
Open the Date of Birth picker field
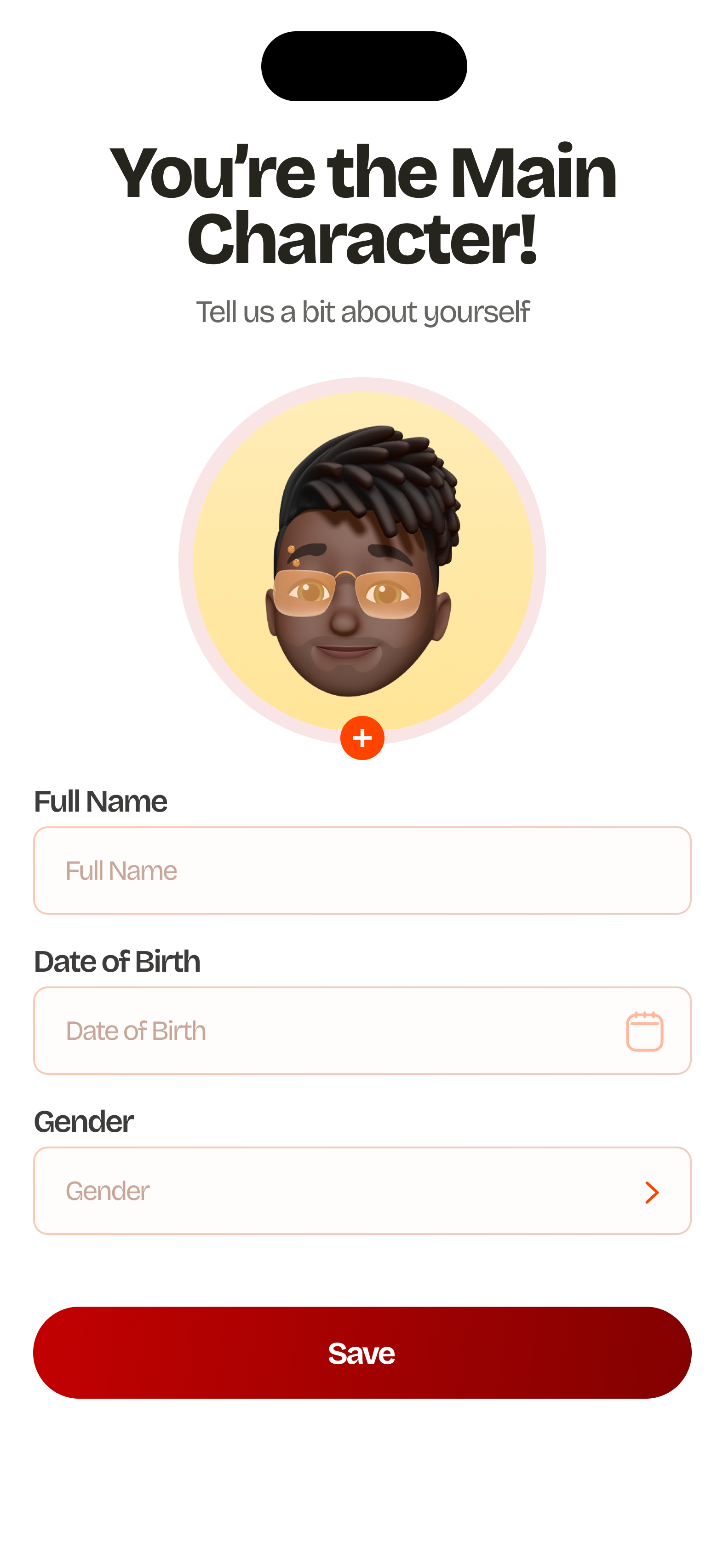tap(362, 1031)
